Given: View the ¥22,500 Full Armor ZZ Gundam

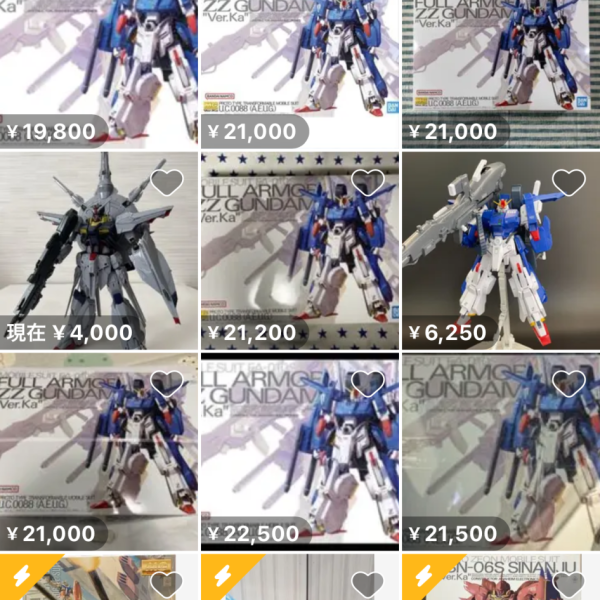Looking at the screenshot, I should [x=299, y=450].
